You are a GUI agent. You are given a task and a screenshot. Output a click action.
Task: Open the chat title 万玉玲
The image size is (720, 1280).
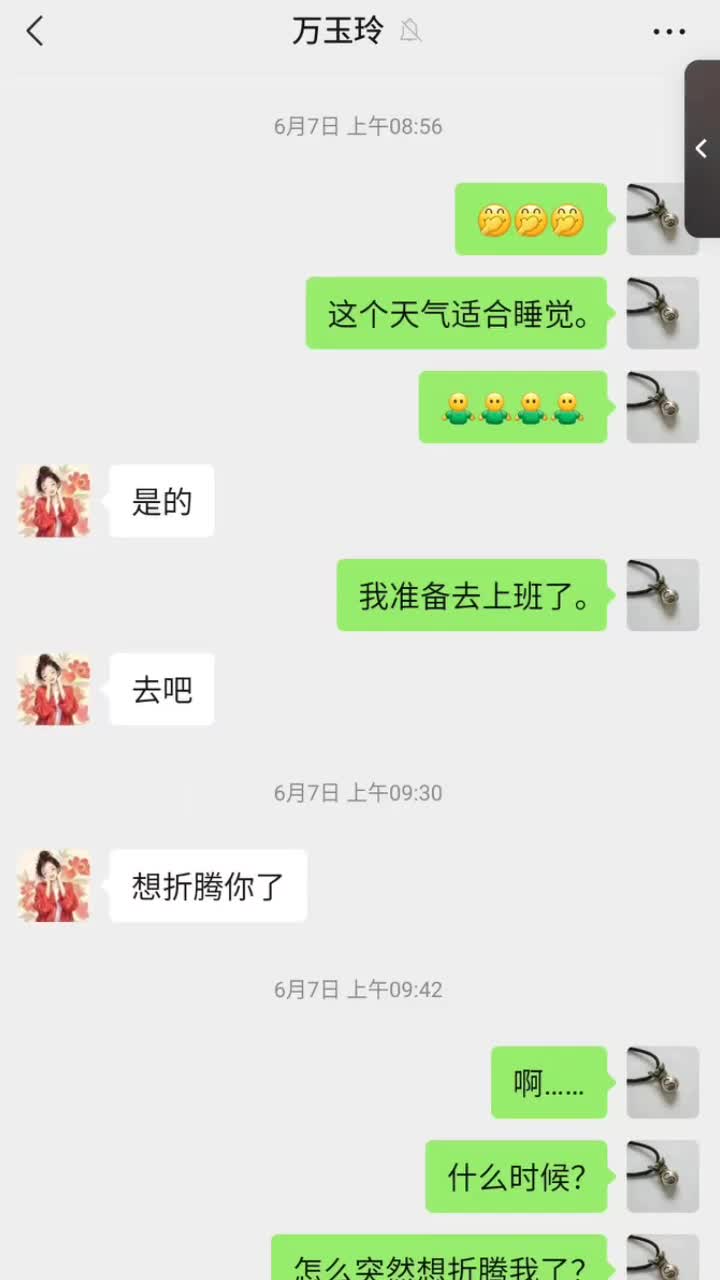338,31
